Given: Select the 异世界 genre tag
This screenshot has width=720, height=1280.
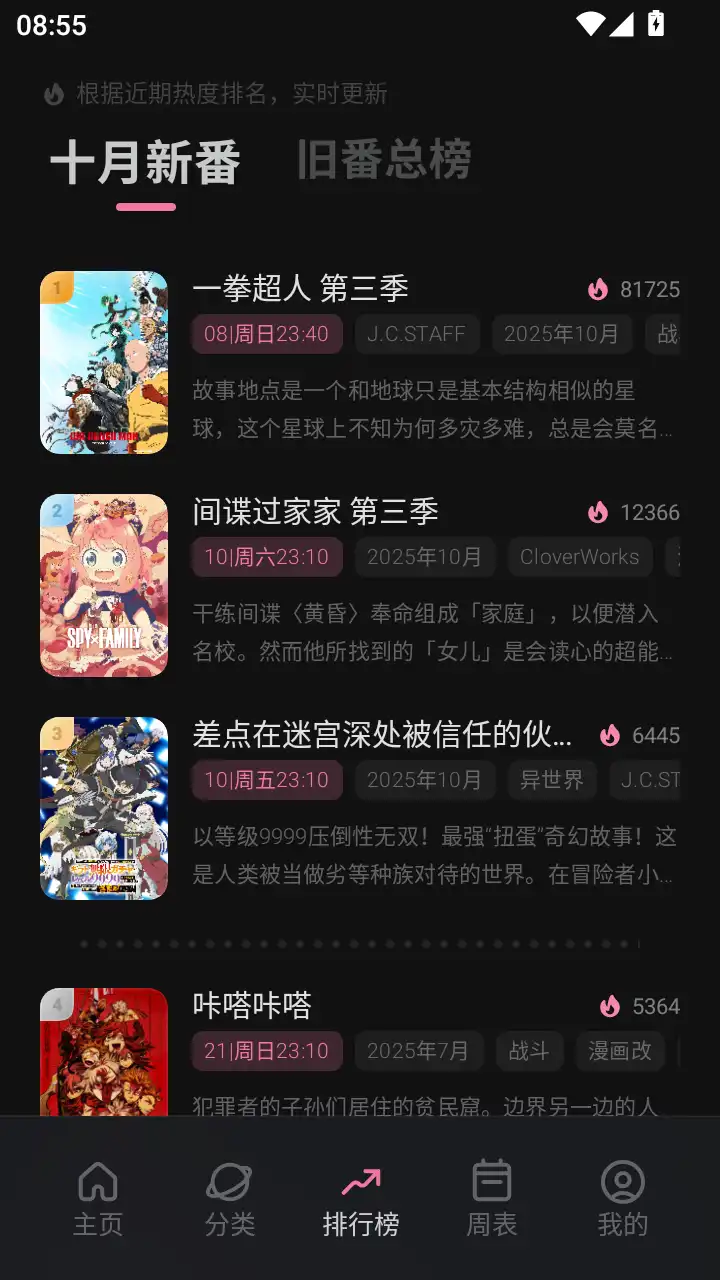Looking at the screenshot, I should 551,780.
